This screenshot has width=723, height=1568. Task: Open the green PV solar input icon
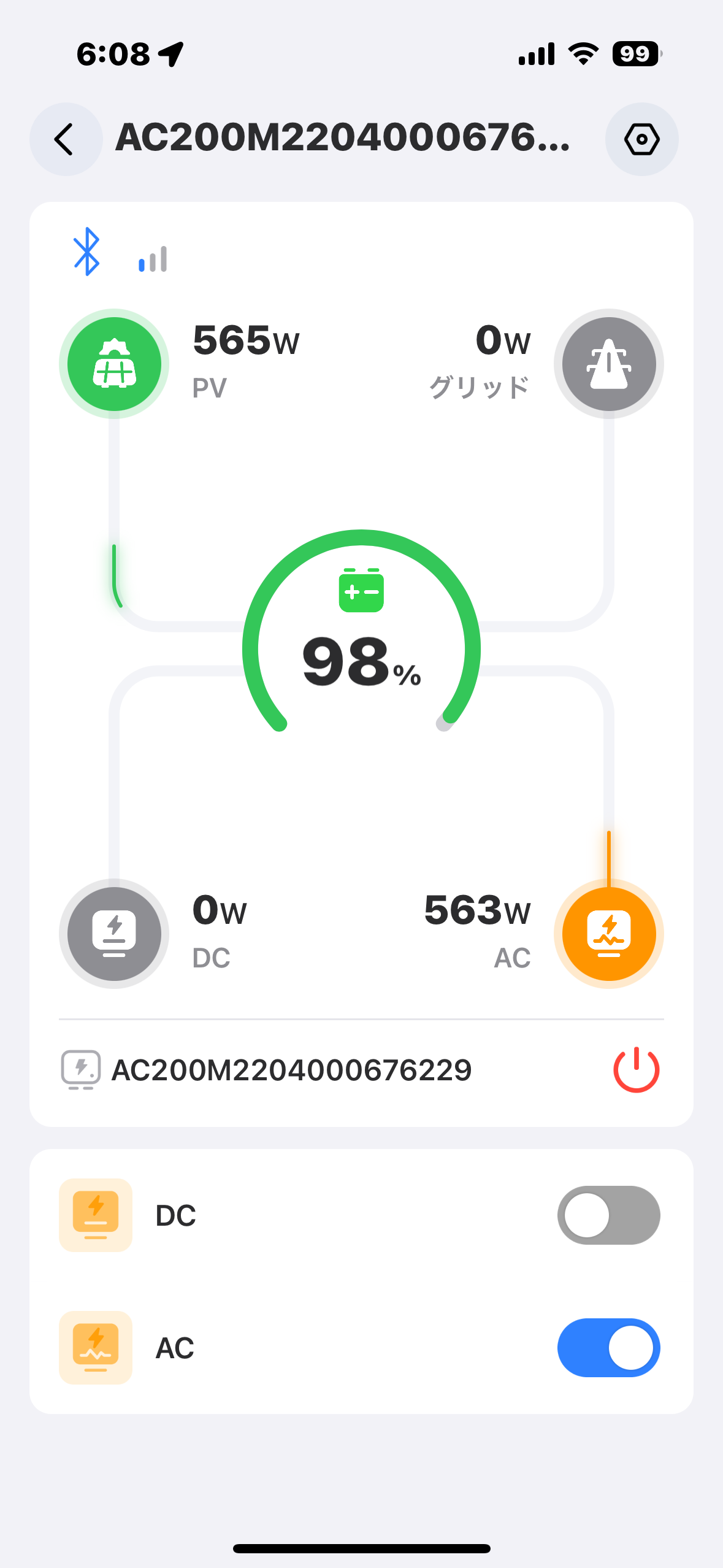[x=114, y=364]
